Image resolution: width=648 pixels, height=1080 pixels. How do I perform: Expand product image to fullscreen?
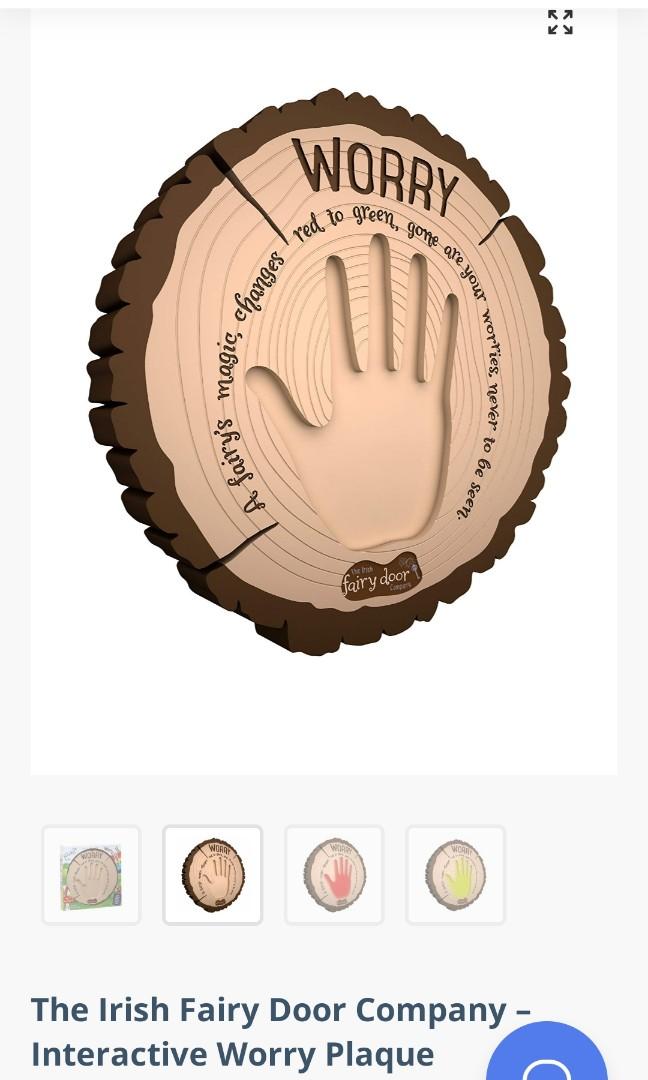(x=560, y=21)
